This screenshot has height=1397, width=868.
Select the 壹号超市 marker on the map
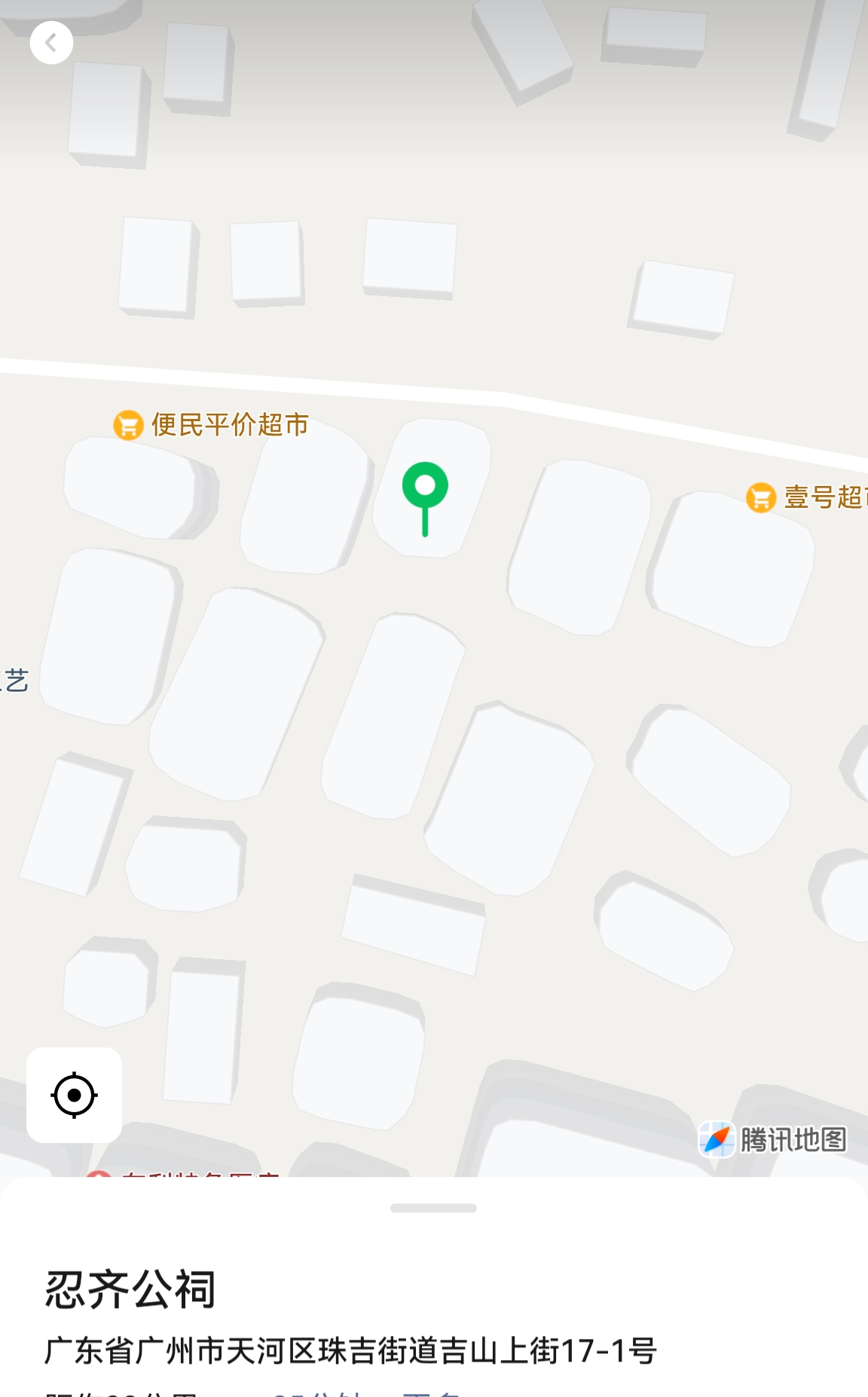point(761,497)
